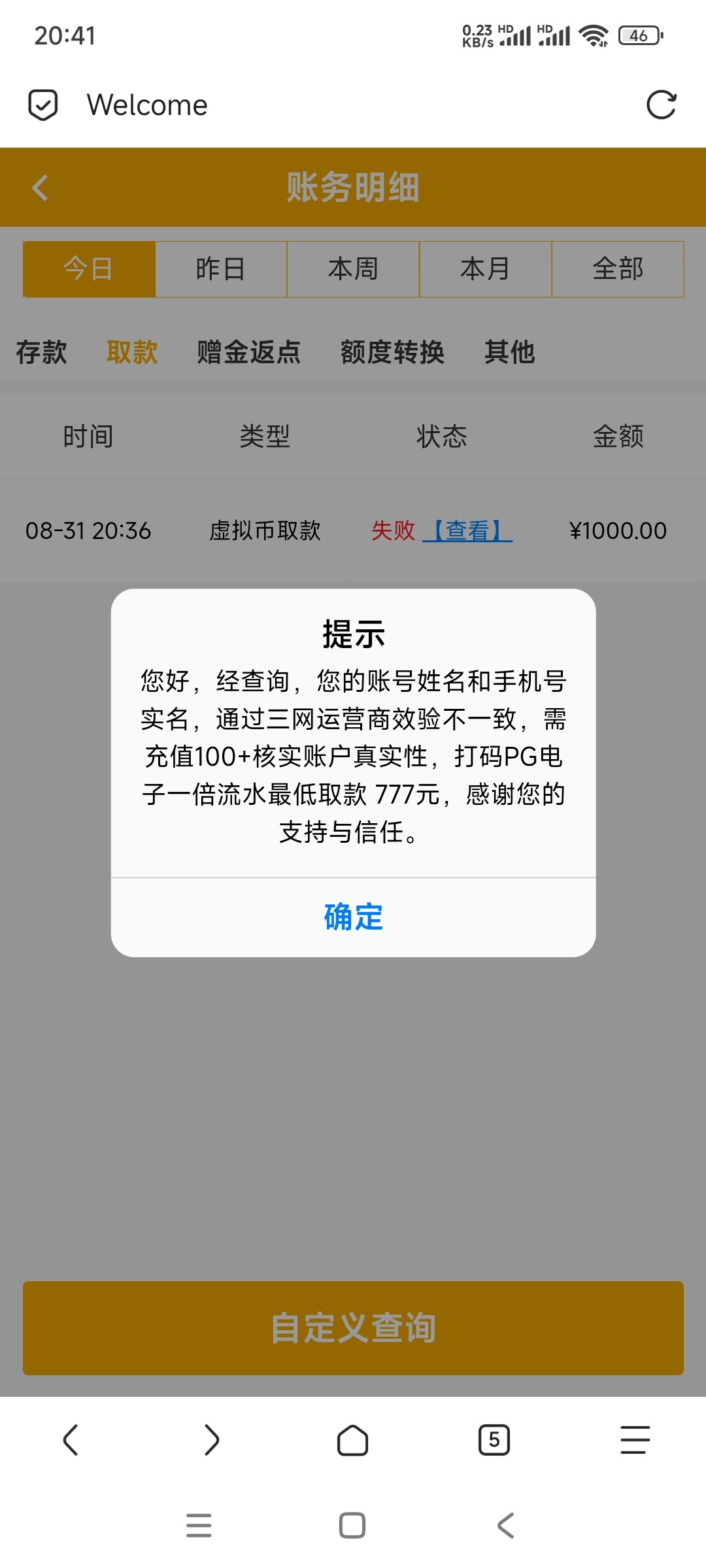
Task: Open the 存款 tab
Action: point(42,352)
